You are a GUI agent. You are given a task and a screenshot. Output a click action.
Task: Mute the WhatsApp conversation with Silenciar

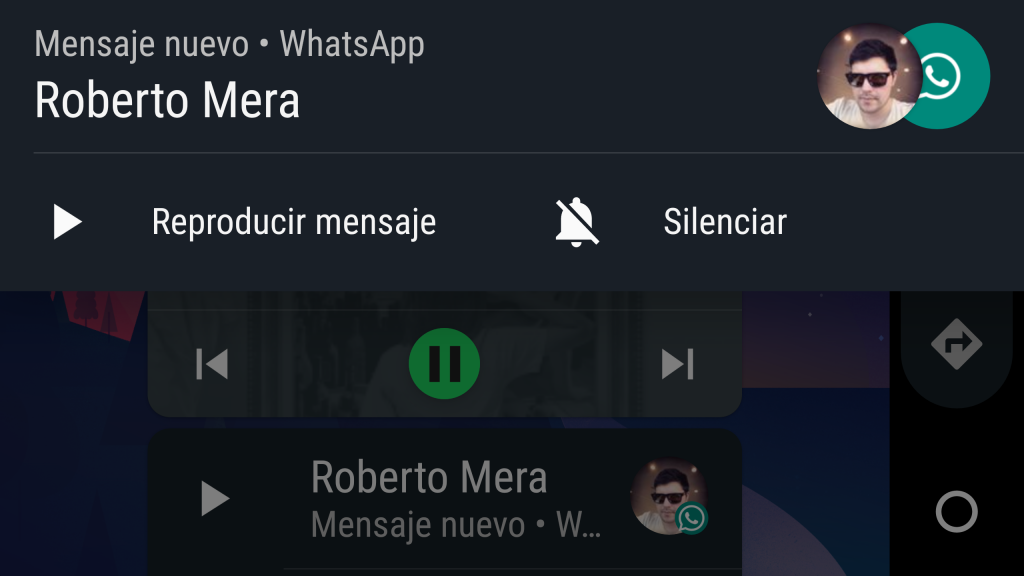672,221
